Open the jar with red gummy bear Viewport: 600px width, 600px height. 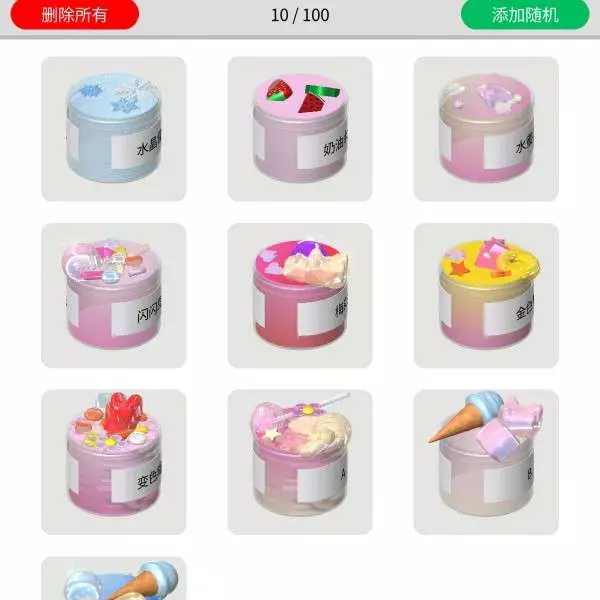[113, 462]
